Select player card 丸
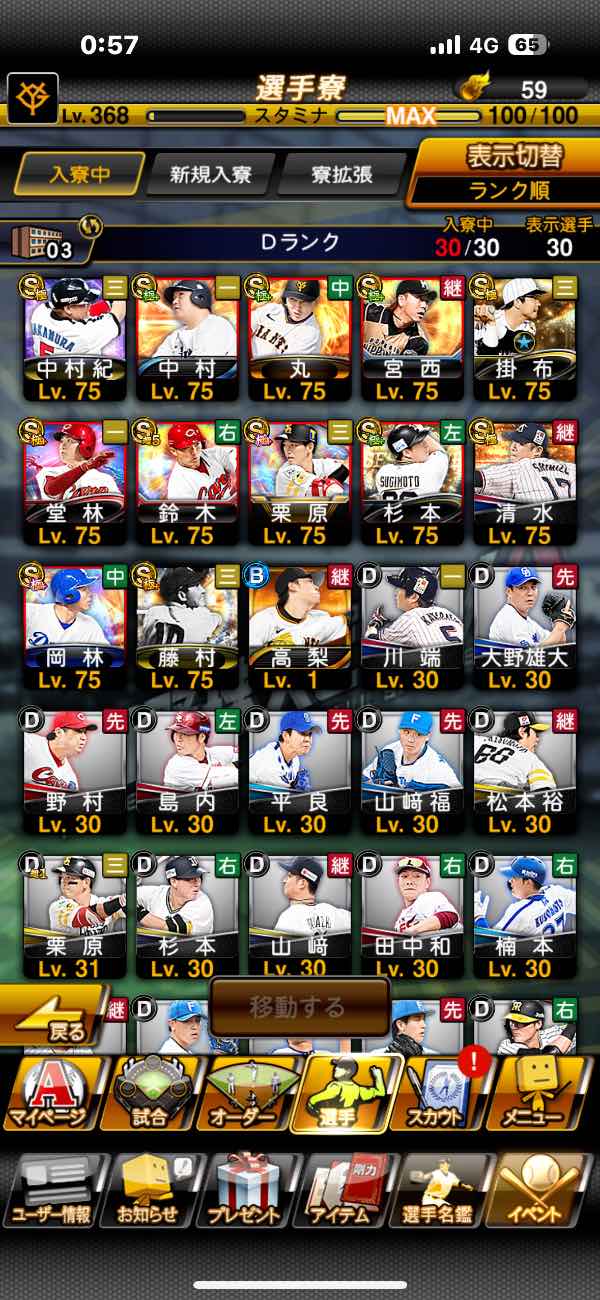600x1300 pixels. (300, 338)
